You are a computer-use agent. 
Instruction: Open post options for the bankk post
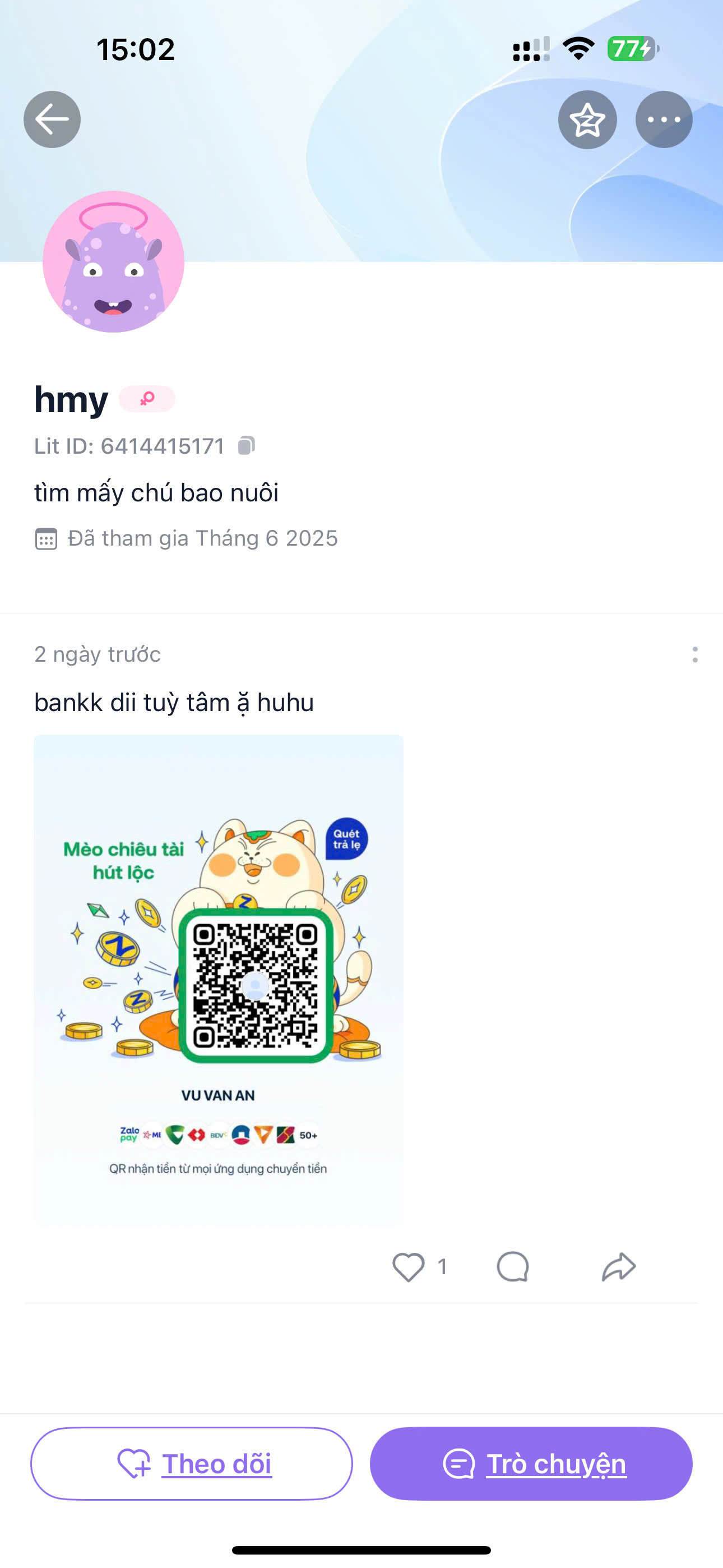[x=694, y=654]
